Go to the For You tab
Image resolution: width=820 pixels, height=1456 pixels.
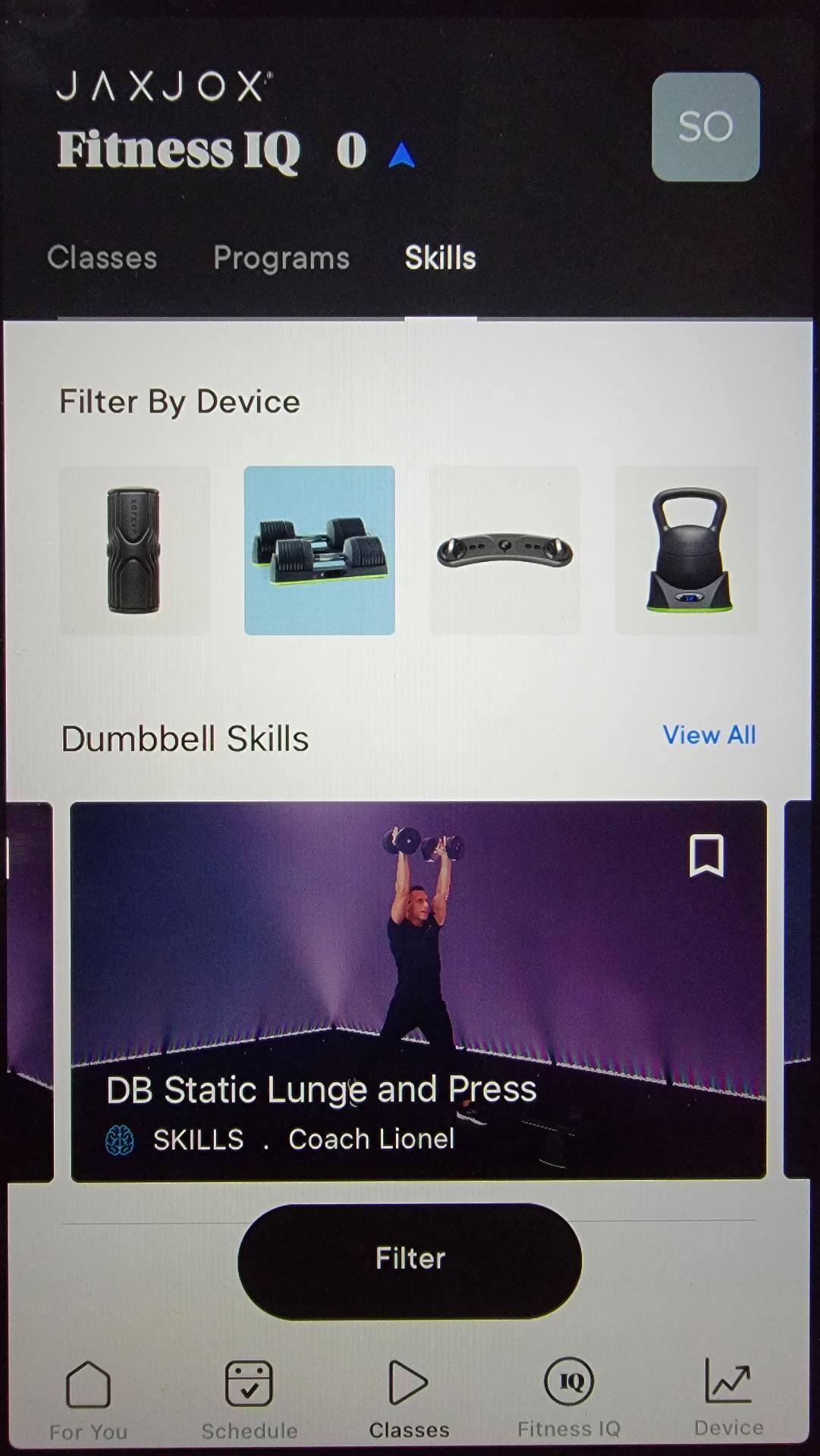tap(88, 1399)
